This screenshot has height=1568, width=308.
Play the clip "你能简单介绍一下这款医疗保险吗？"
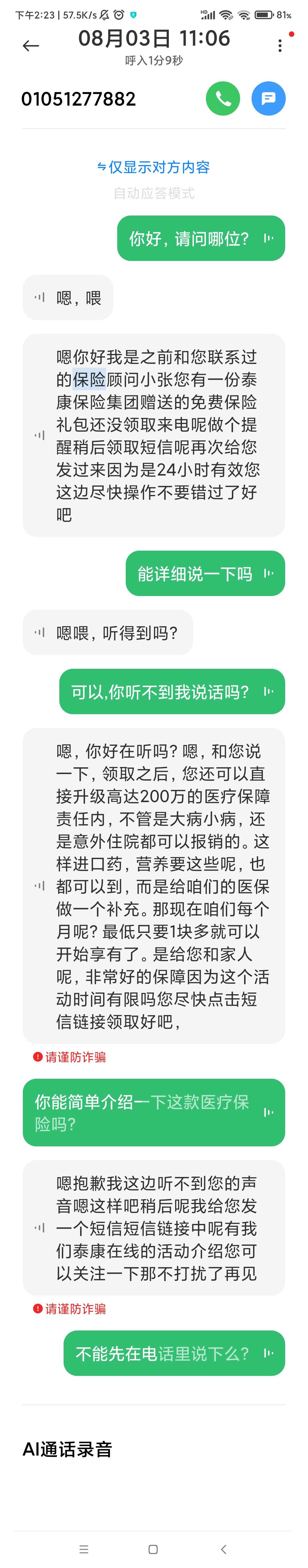coord(268,1113)
